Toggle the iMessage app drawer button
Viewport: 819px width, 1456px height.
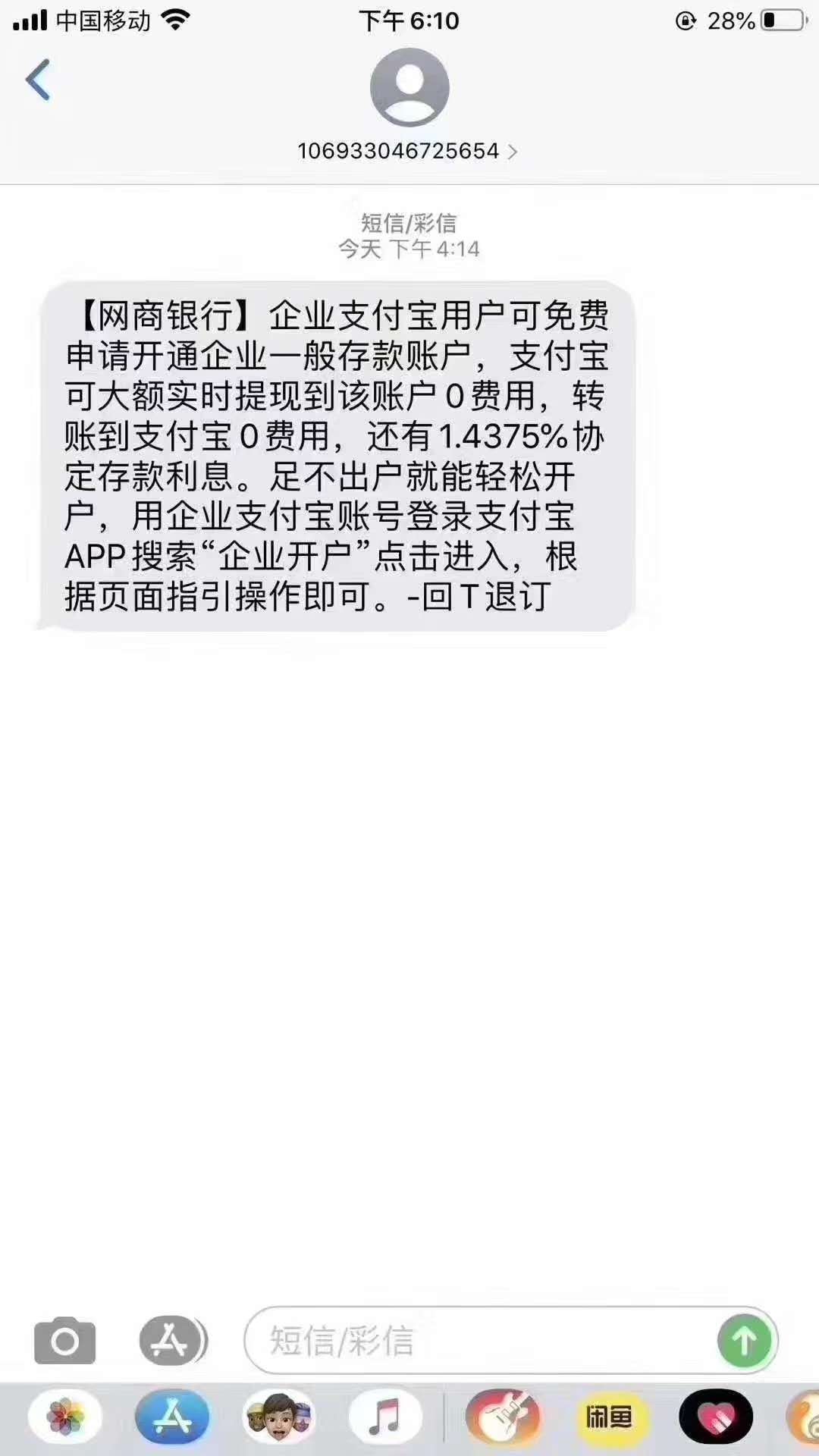pyautogui.click(x=172, y=1341)
